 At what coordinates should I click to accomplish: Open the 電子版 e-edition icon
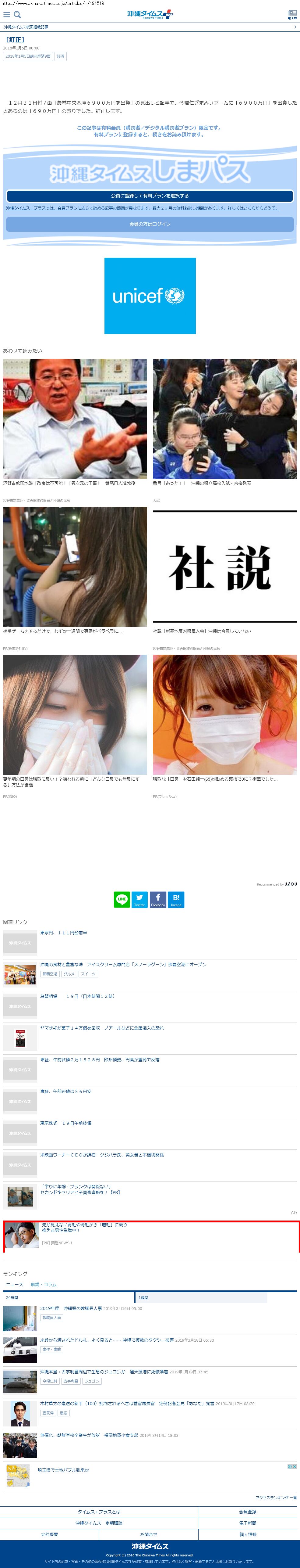tap(291, 15)
